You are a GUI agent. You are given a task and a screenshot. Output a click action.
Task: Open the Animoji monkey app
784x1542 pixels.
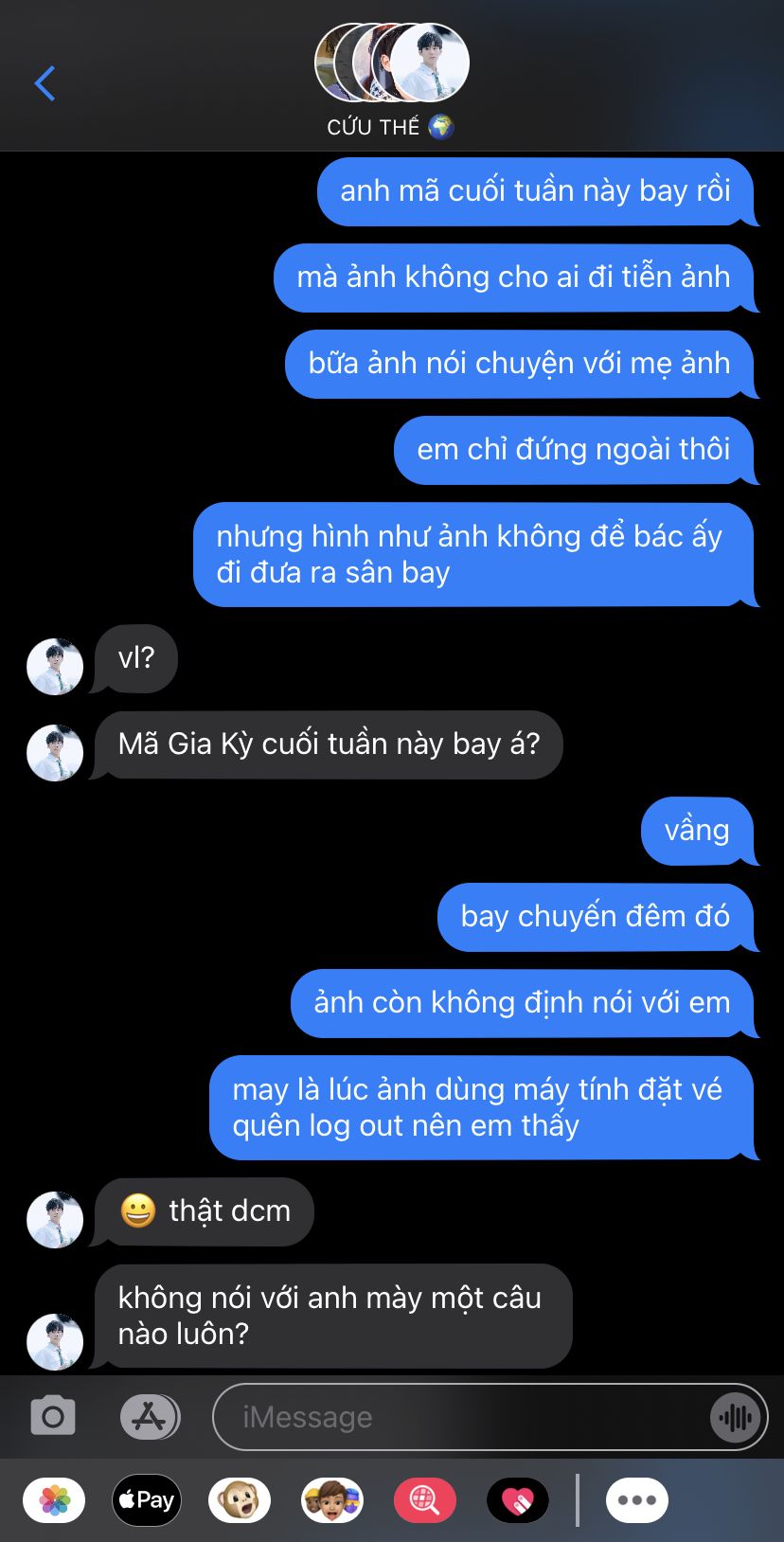(x=240, y=1500)
